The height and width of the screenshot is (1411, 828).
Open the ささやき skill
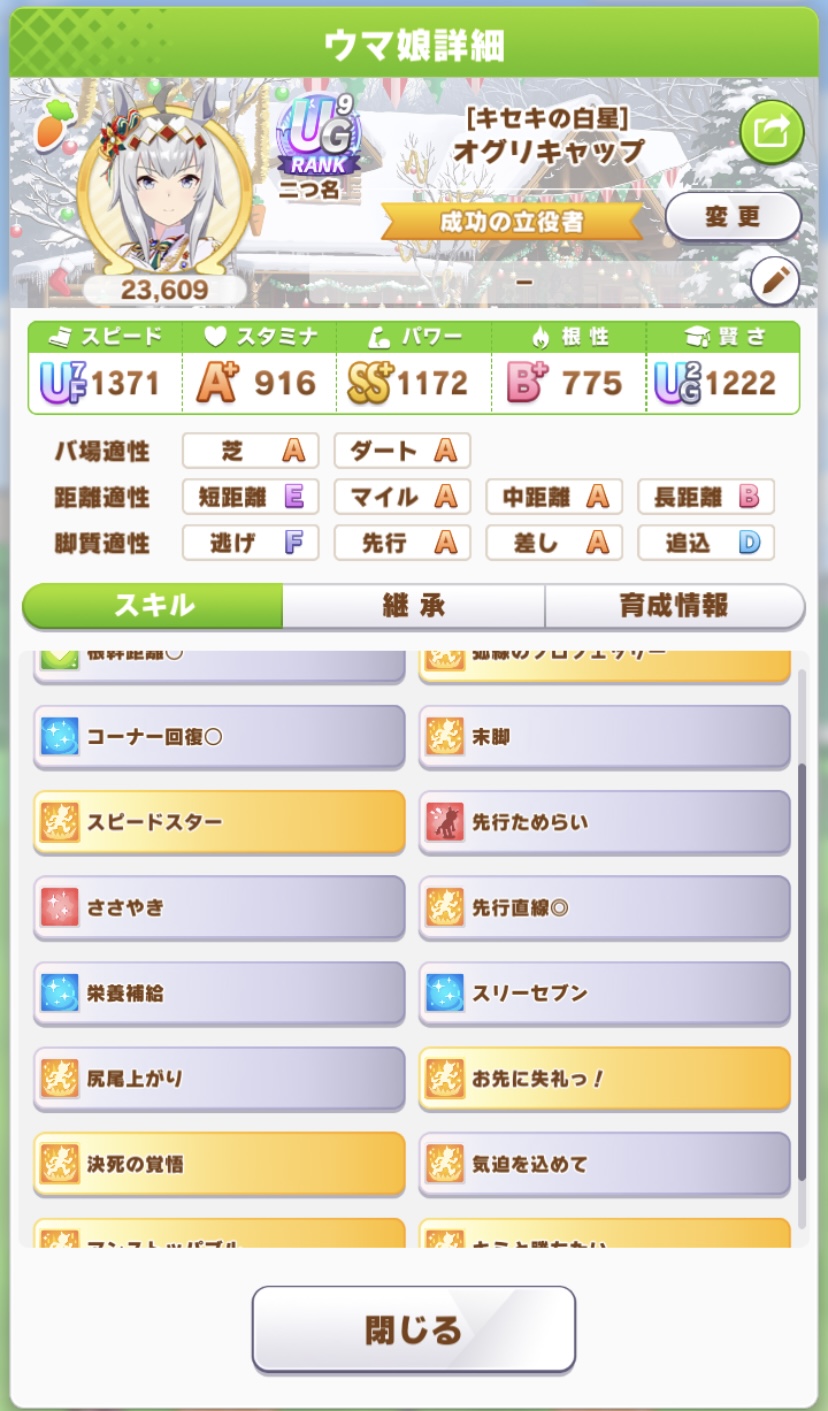click(x=219, y=908)
